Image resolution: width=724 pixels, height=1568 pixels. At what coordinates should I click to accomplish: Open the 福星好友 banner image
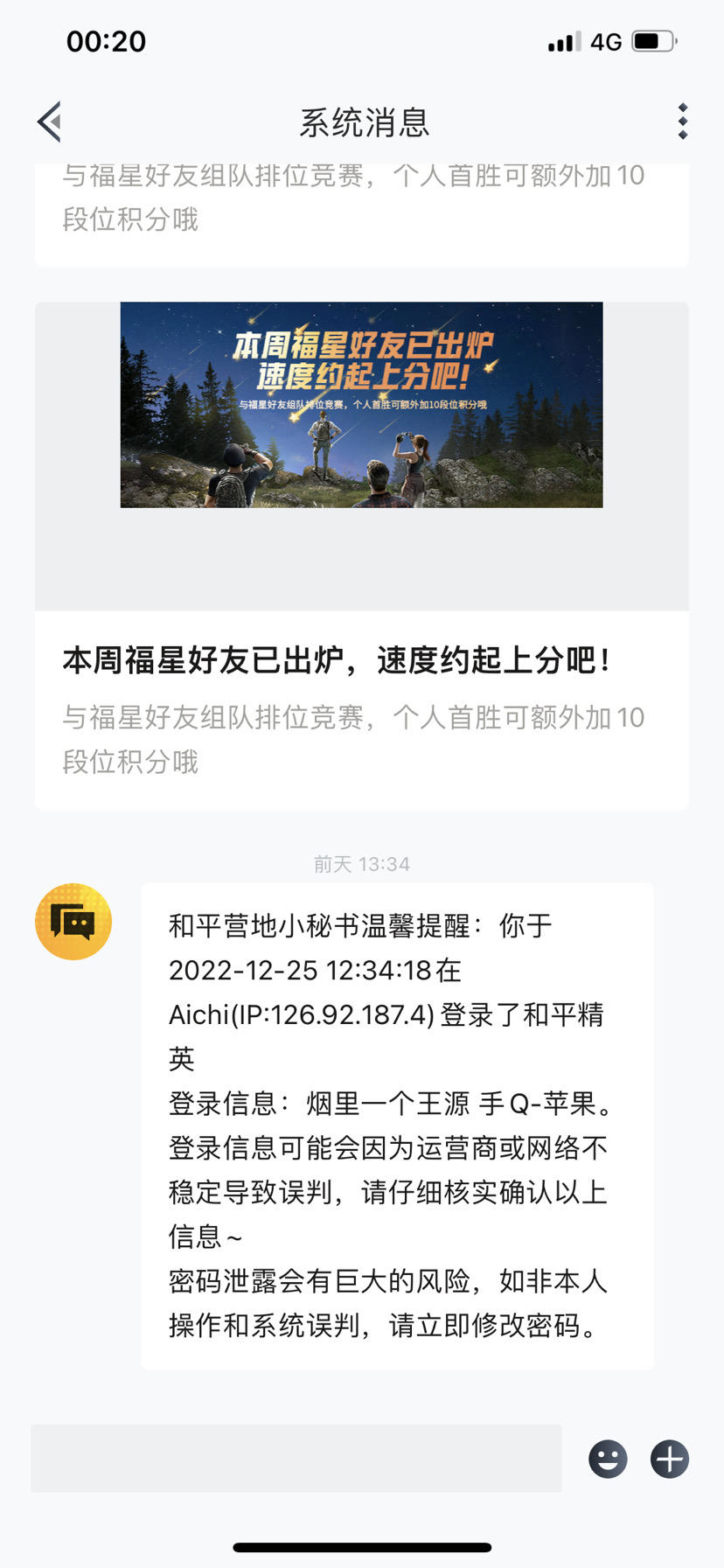pos(362,404)
